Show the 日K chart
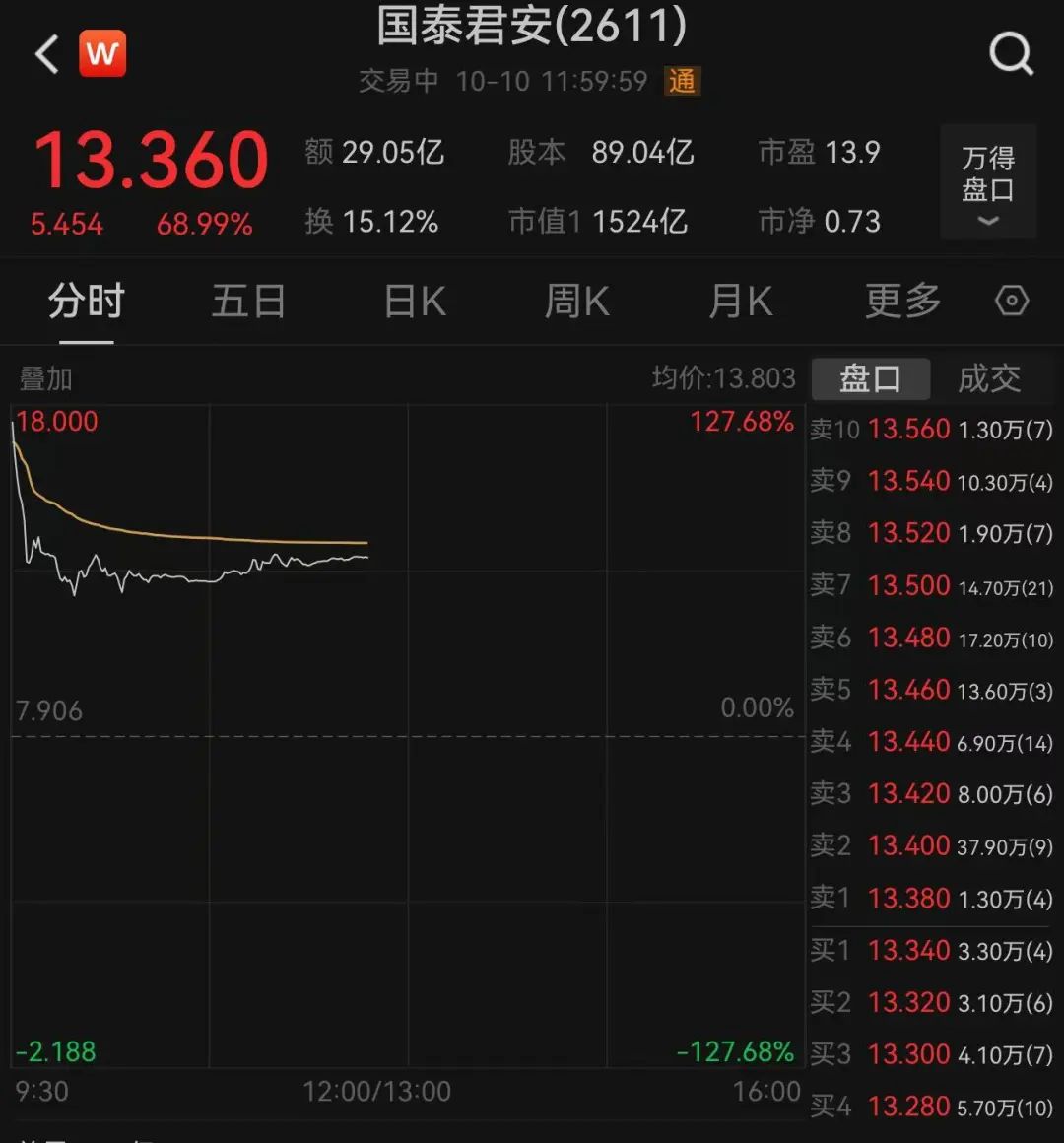1064x1143 pixels. click(415, 302)
